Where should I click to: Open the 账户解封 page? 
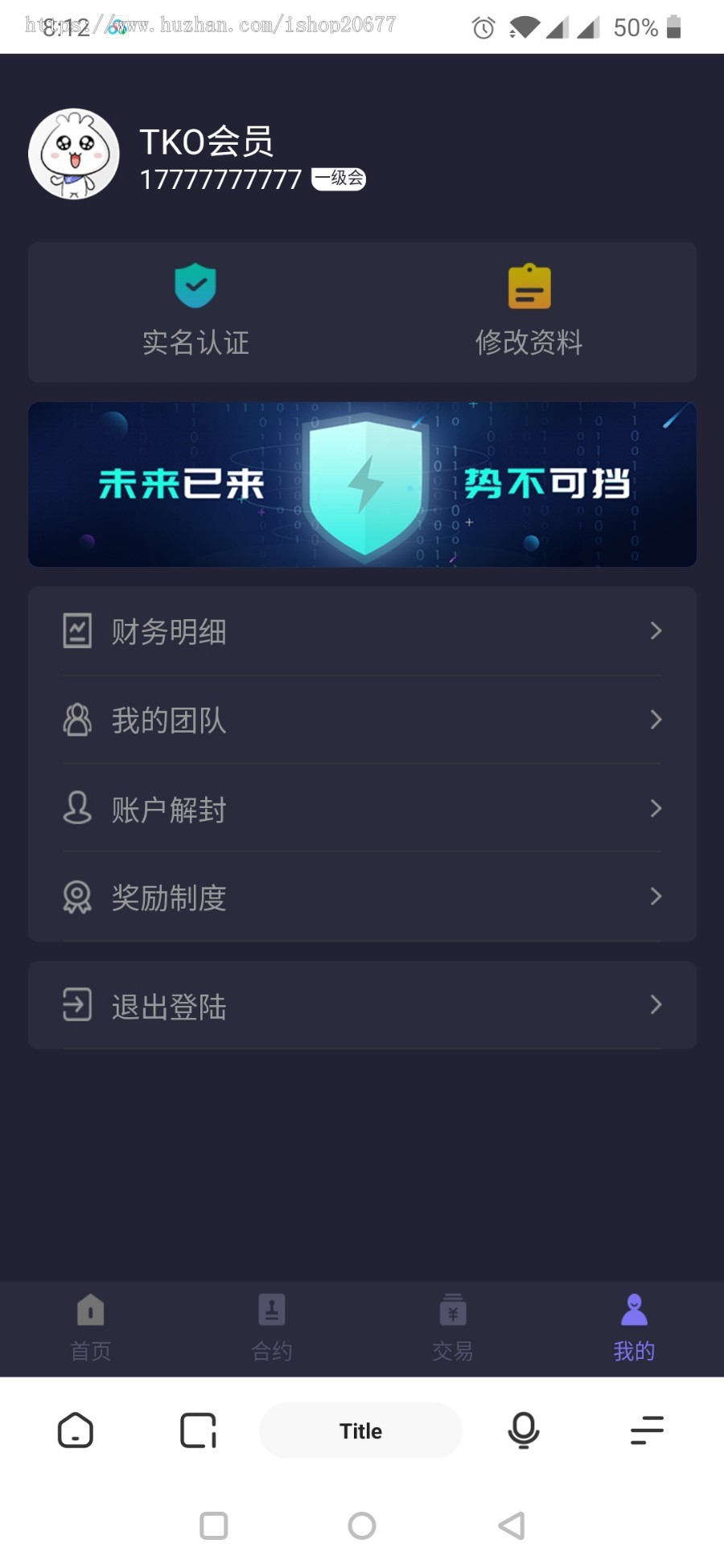click(362, 809)
